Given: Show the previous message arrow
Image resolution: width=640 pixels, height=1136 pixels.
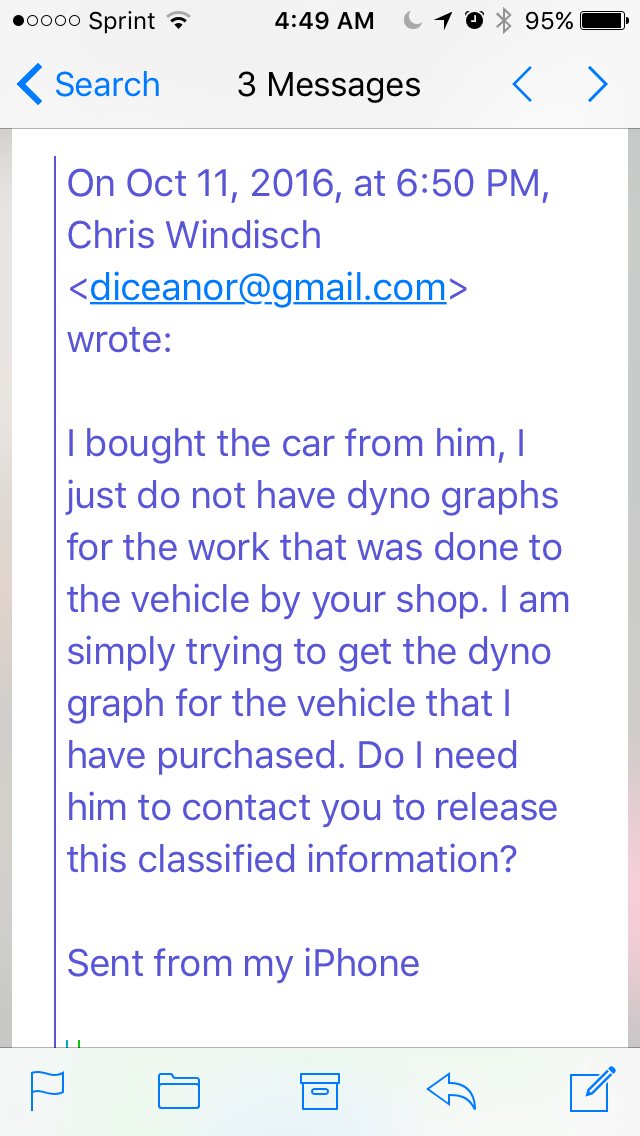Looking at the screenshot, I should [x=522, y=85].
